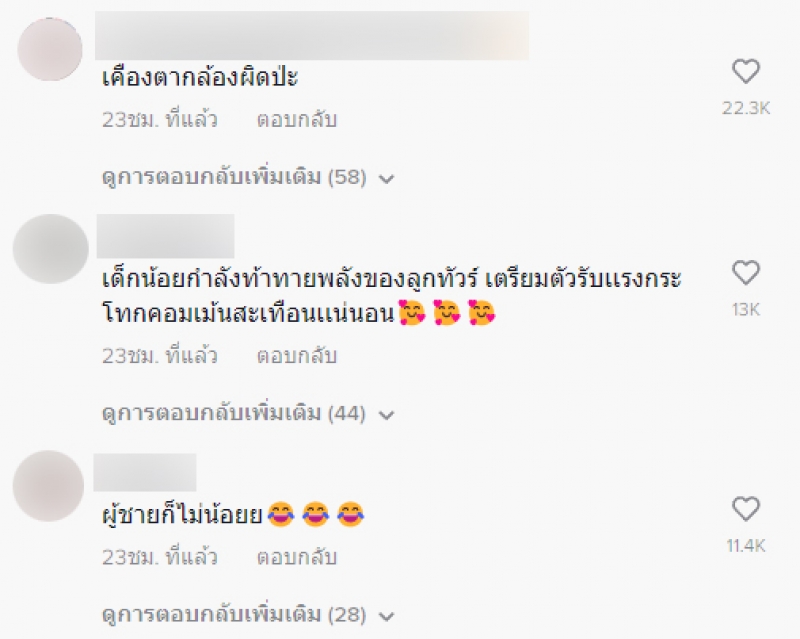Open the first commenter's profile picture
Image resolution: width=800 pixels, height=639 pixels.
coord(51,50)
